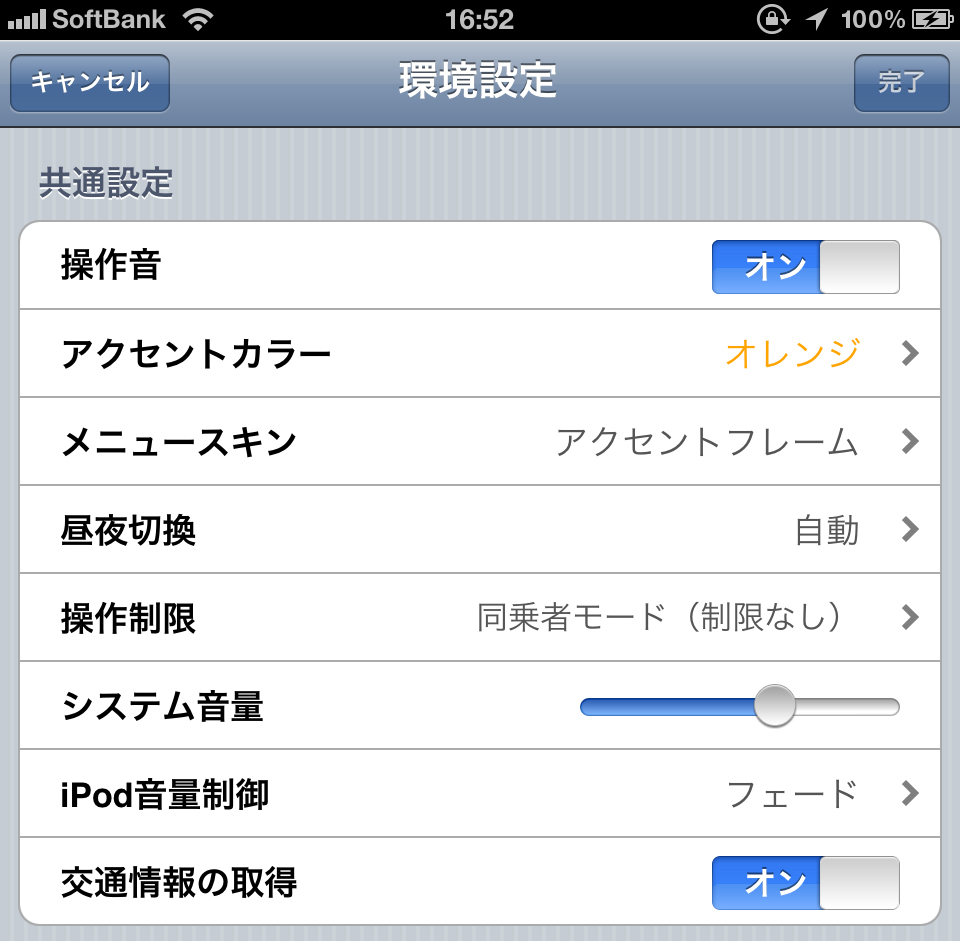Open the メニュースキン options
Screen dimensions: 960x941
(480, 441)
